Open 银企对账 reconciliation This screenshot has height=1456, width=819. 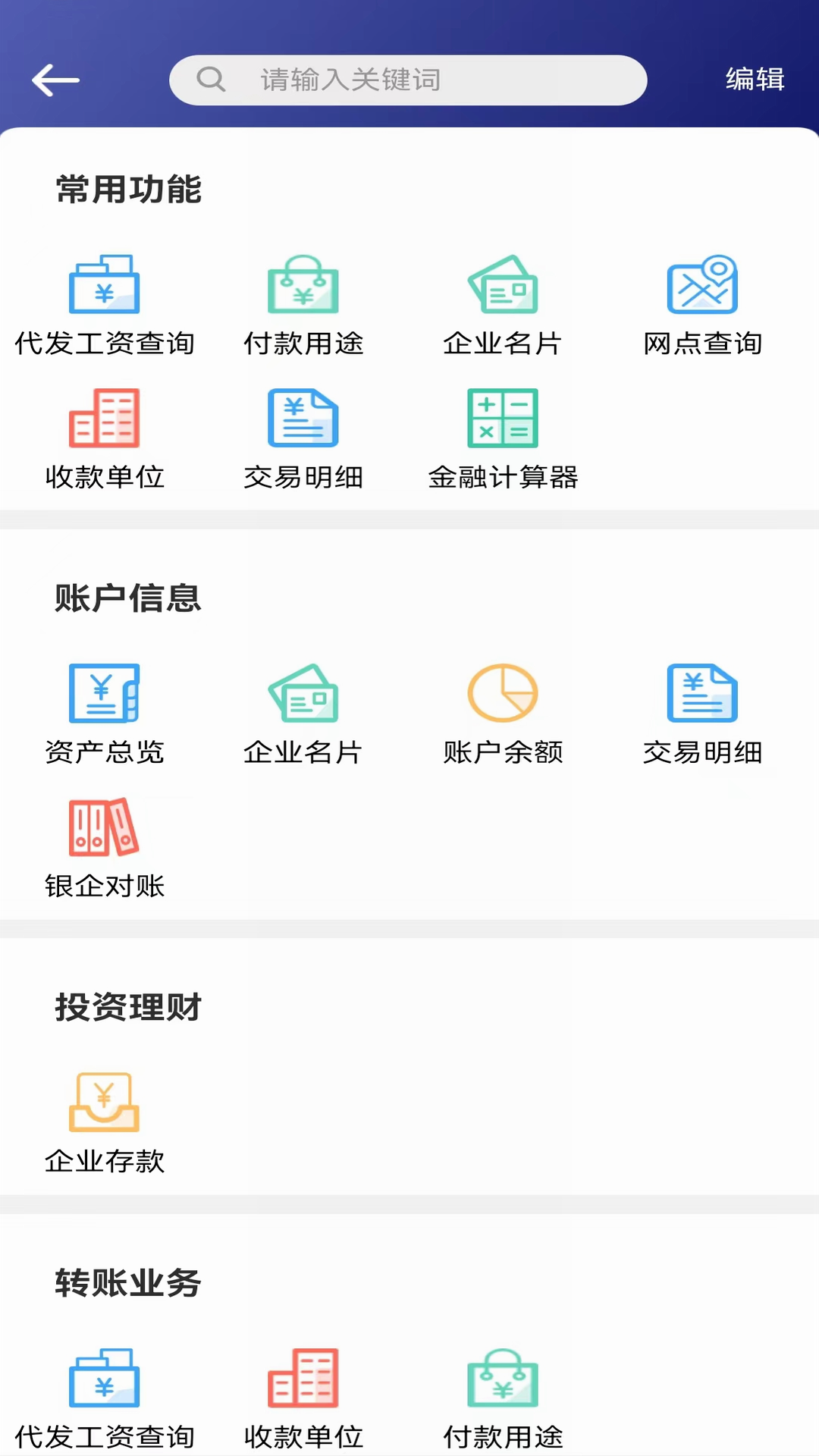(x=105, y=846)
